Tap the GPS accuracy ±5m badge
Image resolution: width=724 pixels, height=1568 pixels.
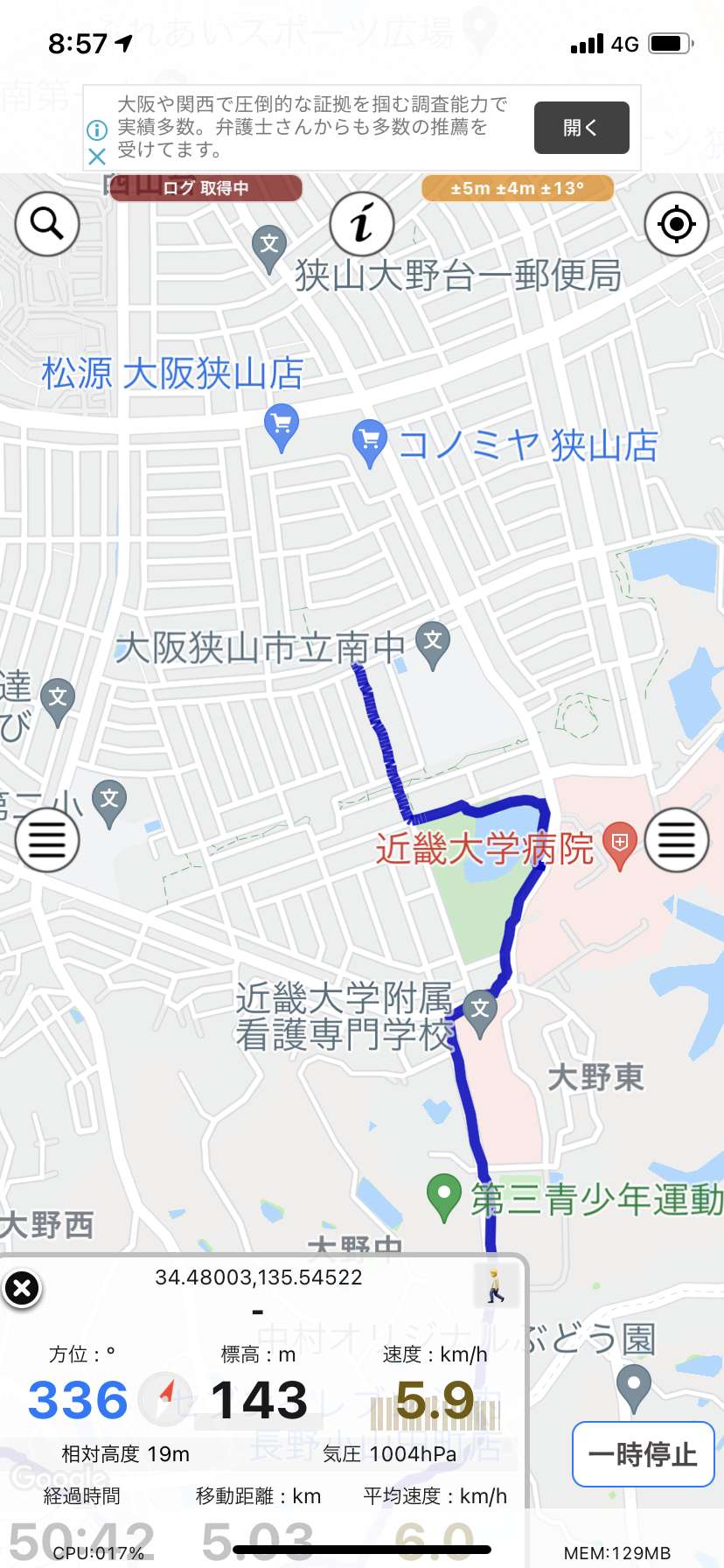[518, 188]
